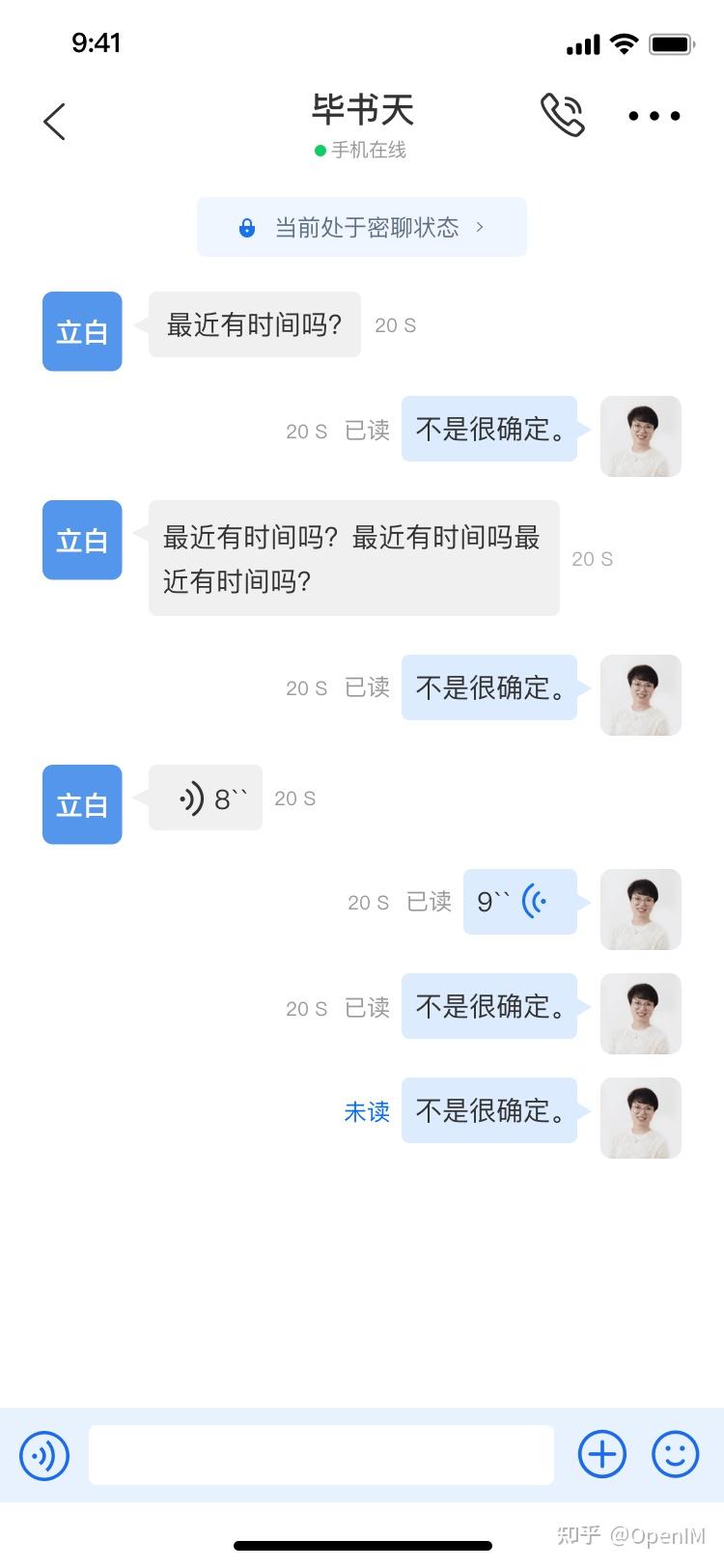Tap 已读 next to 不是很确定 reply

367,431
